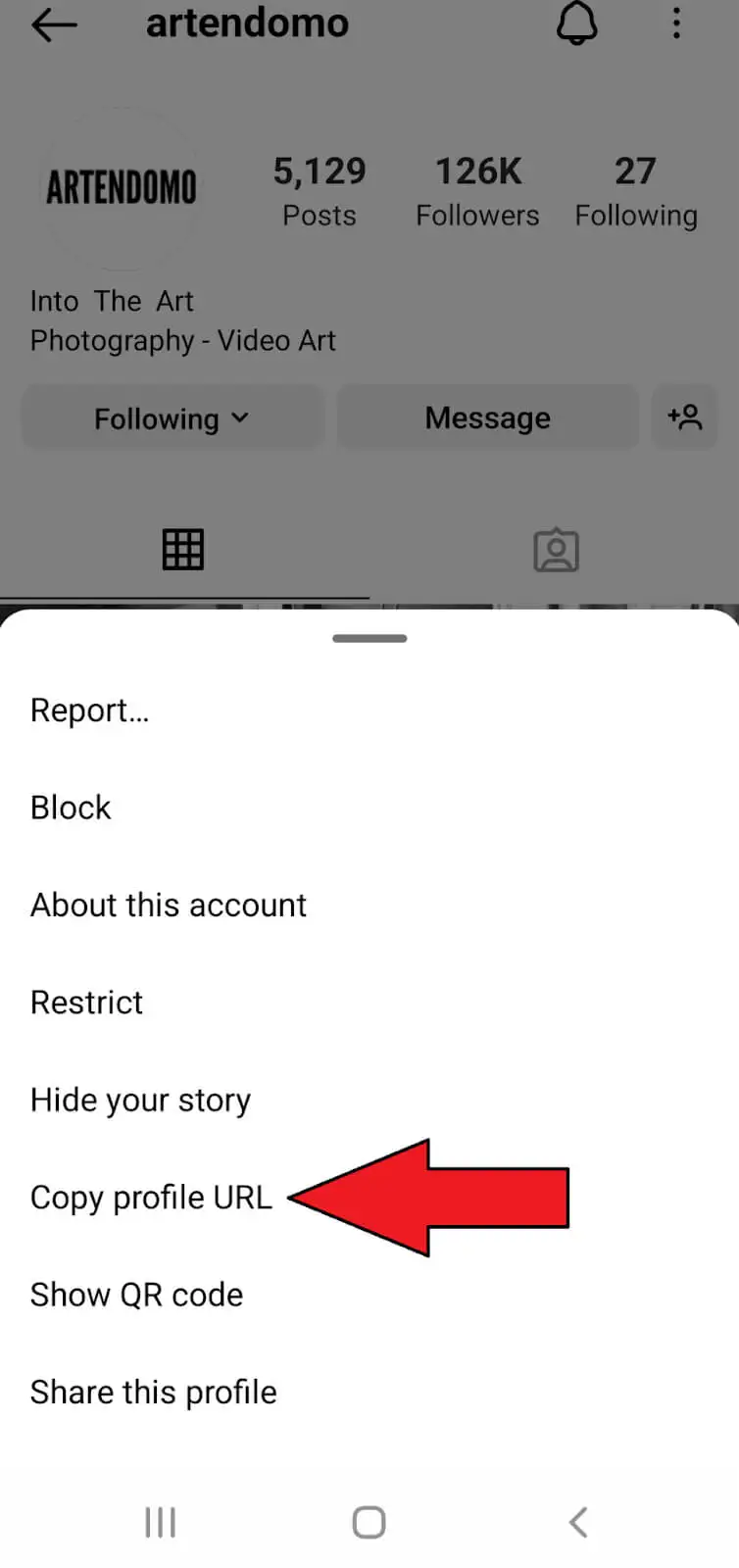
Task: Select Report... from the menu
Action: 90,710
